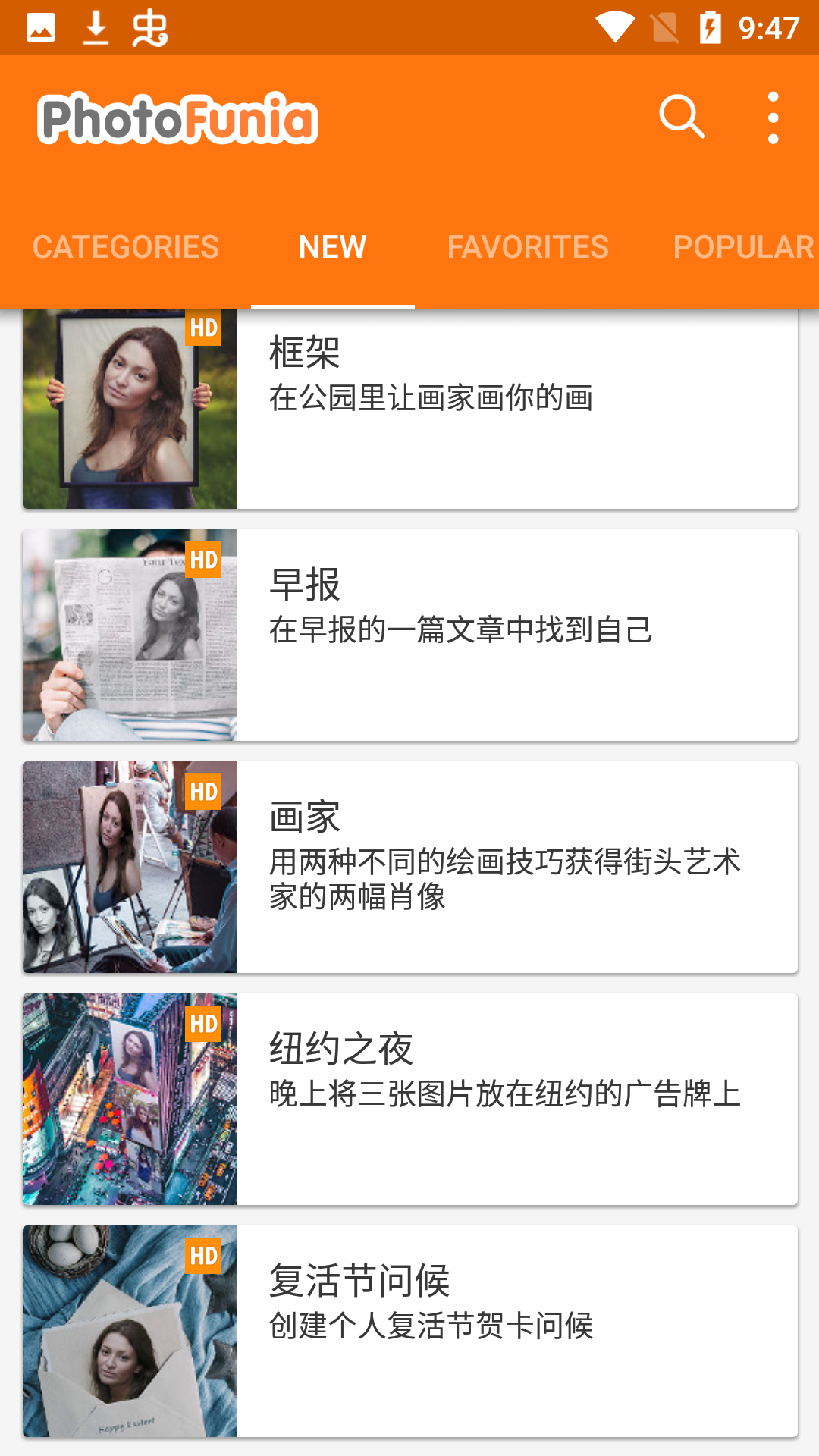Viewport: 819px width, 1456px height.
Task: Open the 框架 photo effect card
Action: pos(409,409)
